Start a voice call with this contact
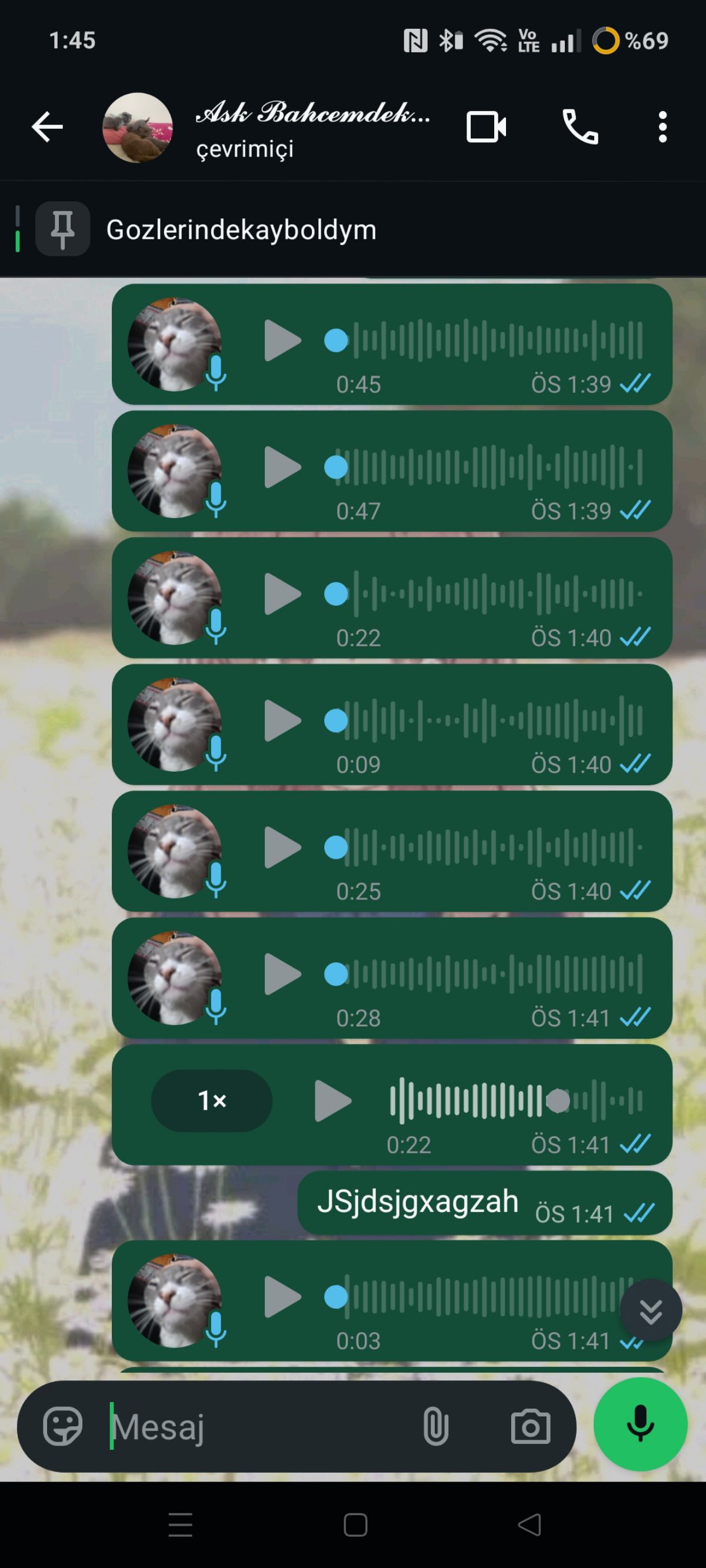 tap(580, 127)
